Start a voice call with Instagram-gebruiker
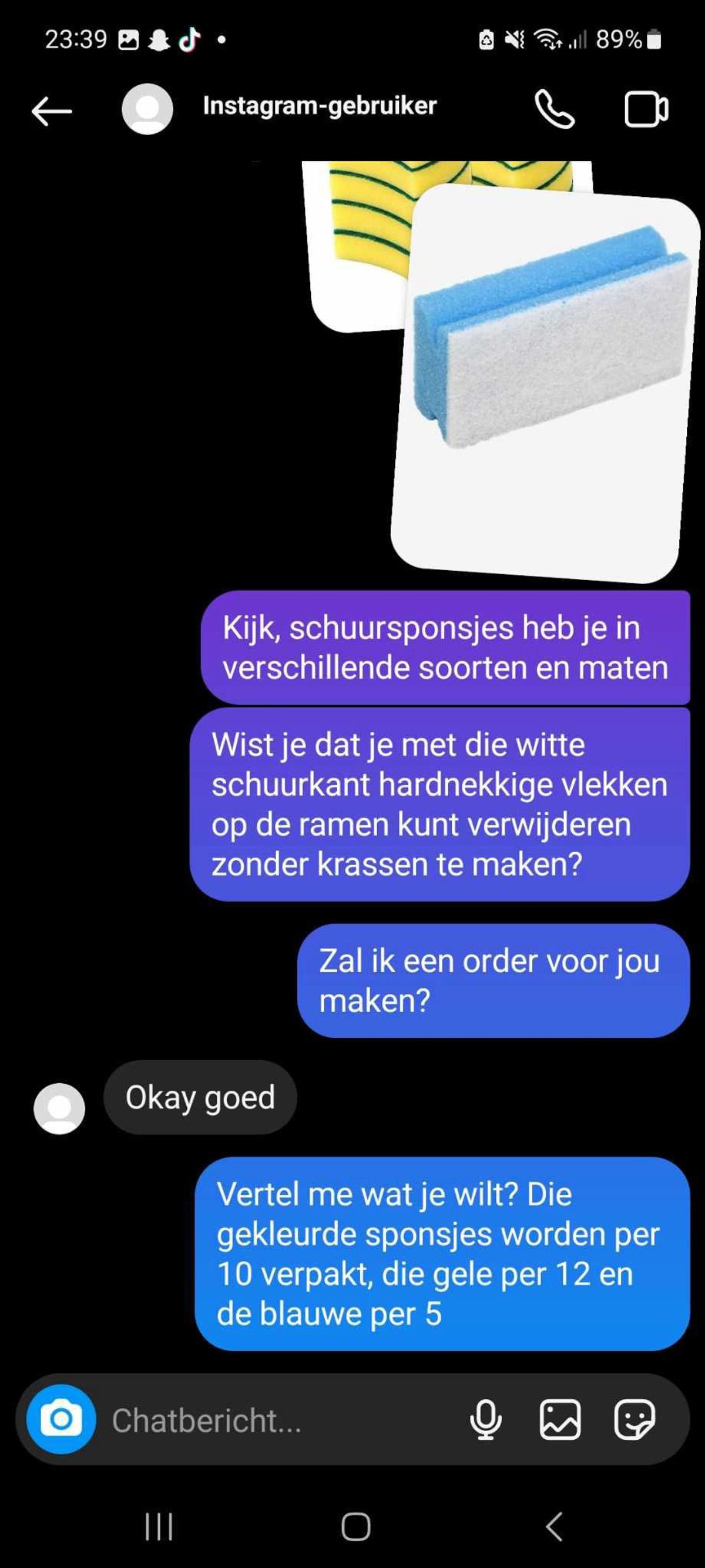Image resolution: width=705 pixels, height=1568 pixels. coord(553,109)
